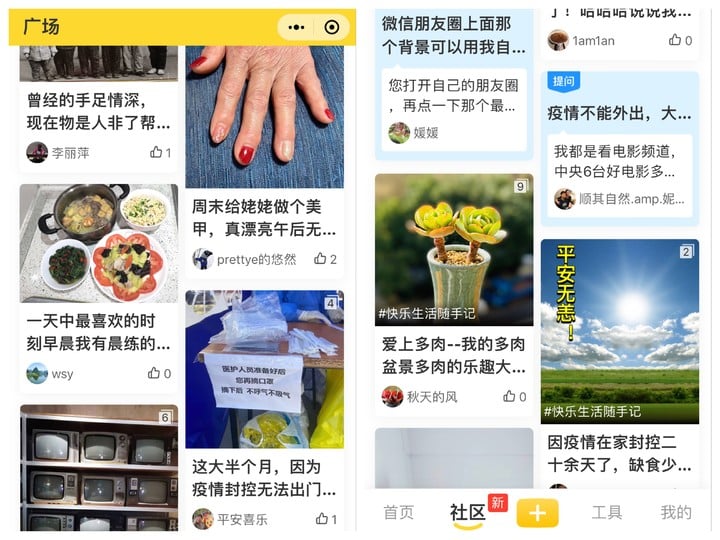Screen dimensions: 720x540
Task: Open the 我的 tab
Action: point(675,512)
